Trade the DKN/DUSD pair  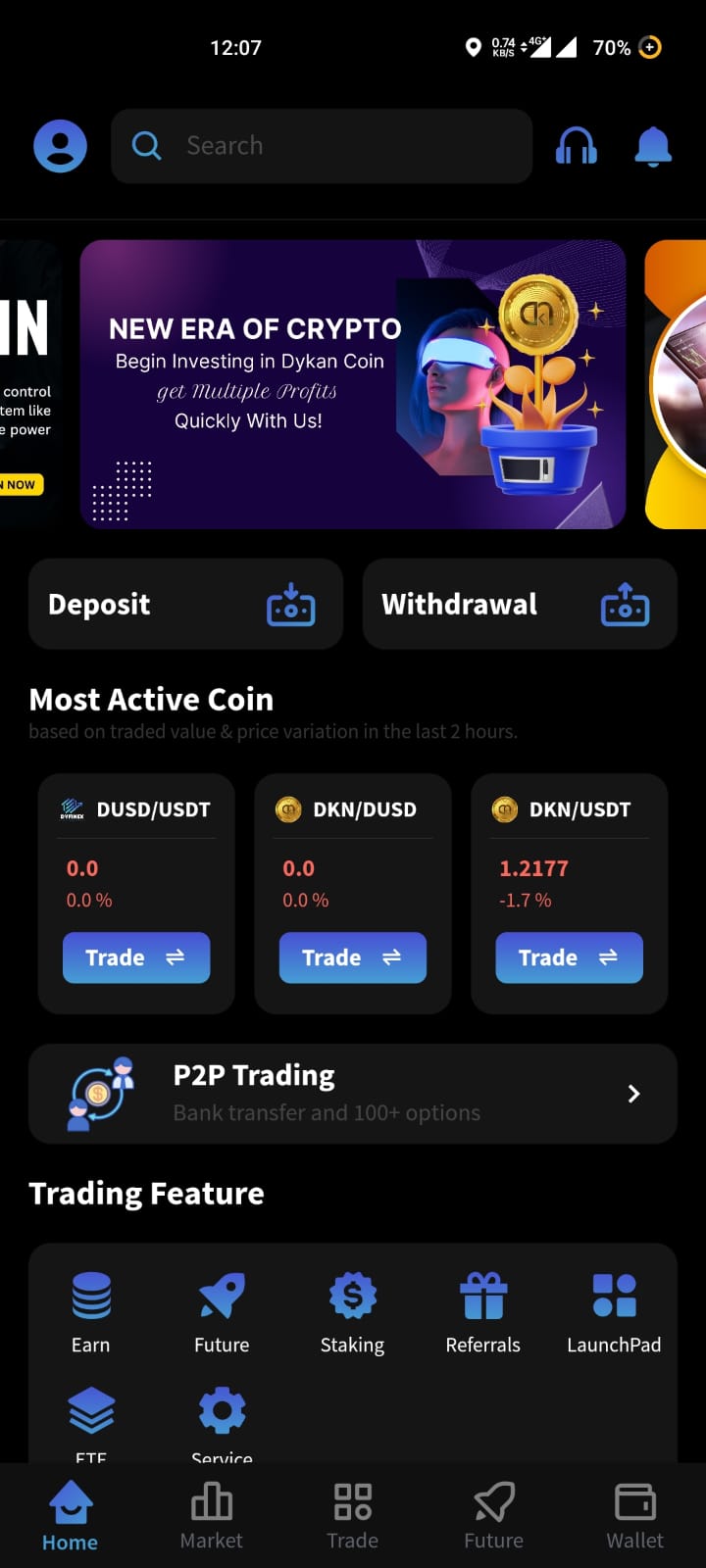pos(353,957)
